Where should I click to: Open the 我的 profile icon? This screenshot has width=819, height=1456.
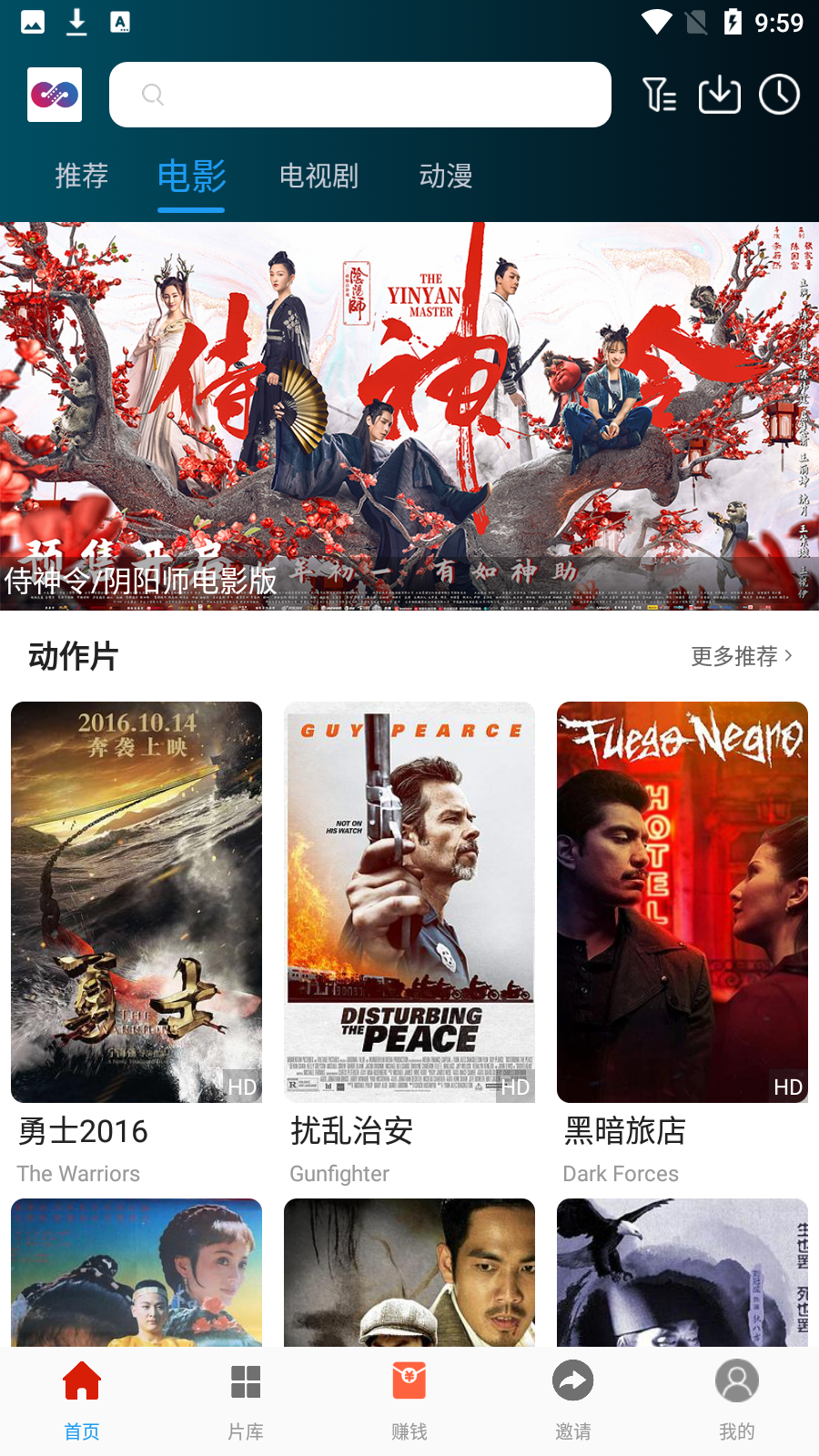point(736,1380)
